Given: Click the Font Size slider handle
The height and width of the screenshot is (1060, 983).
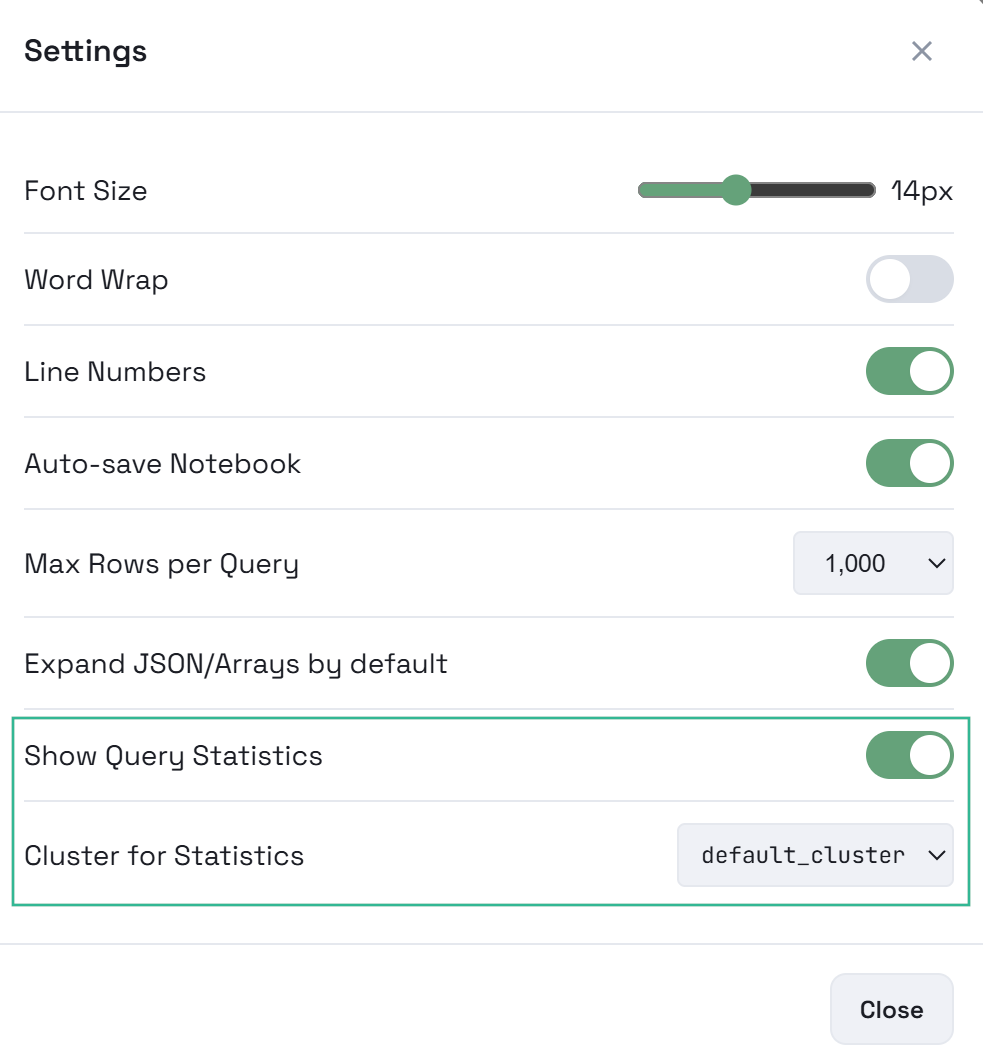Looking at the screenshot, I should (737, 190).
